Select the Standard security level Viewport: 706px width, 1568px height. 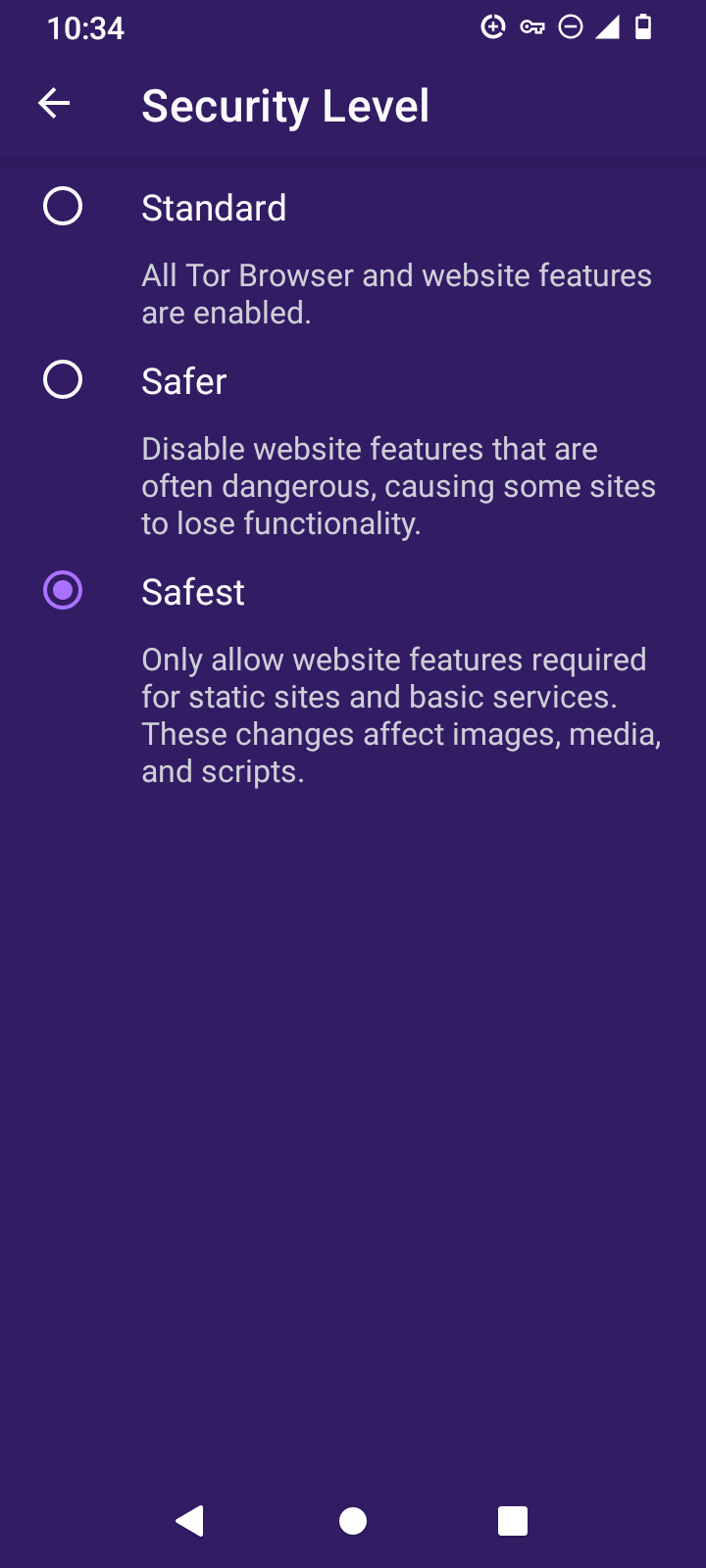point(63,207)
